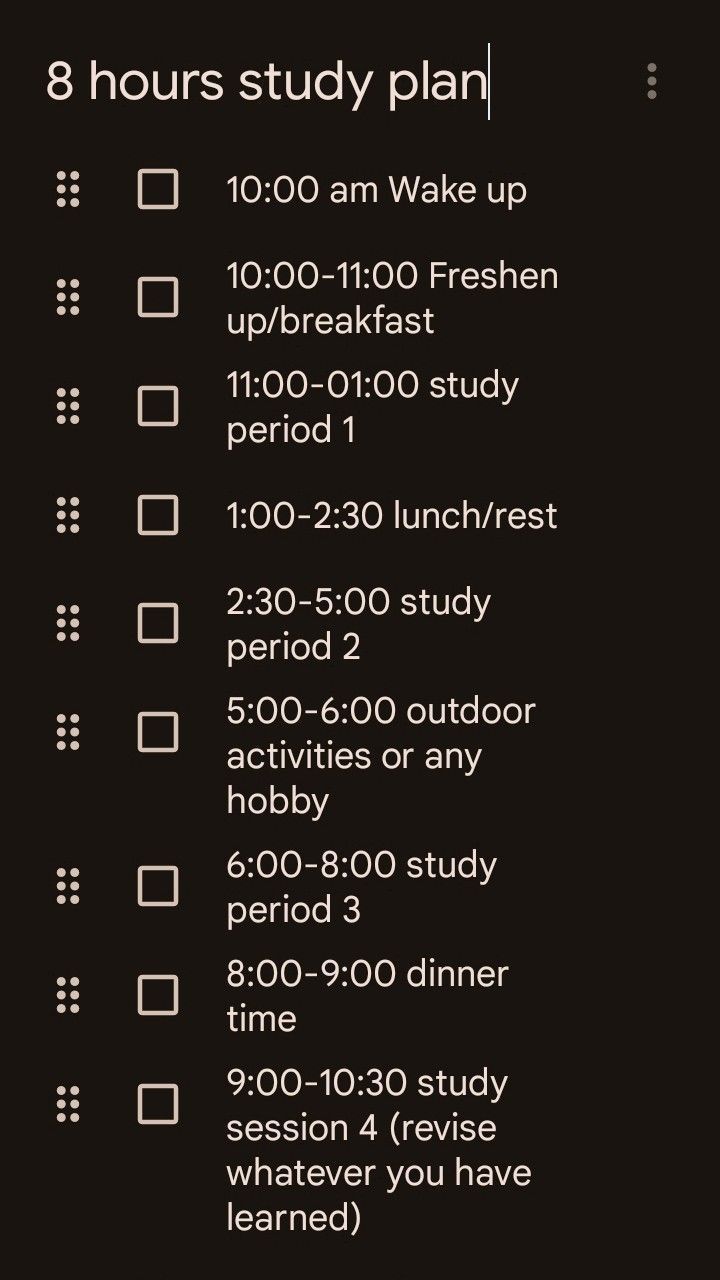This screenshot has height=1280, width=720.
Task: Edit the 1:00-2:30 lunch/rest item text
Action: coord(391,516)
